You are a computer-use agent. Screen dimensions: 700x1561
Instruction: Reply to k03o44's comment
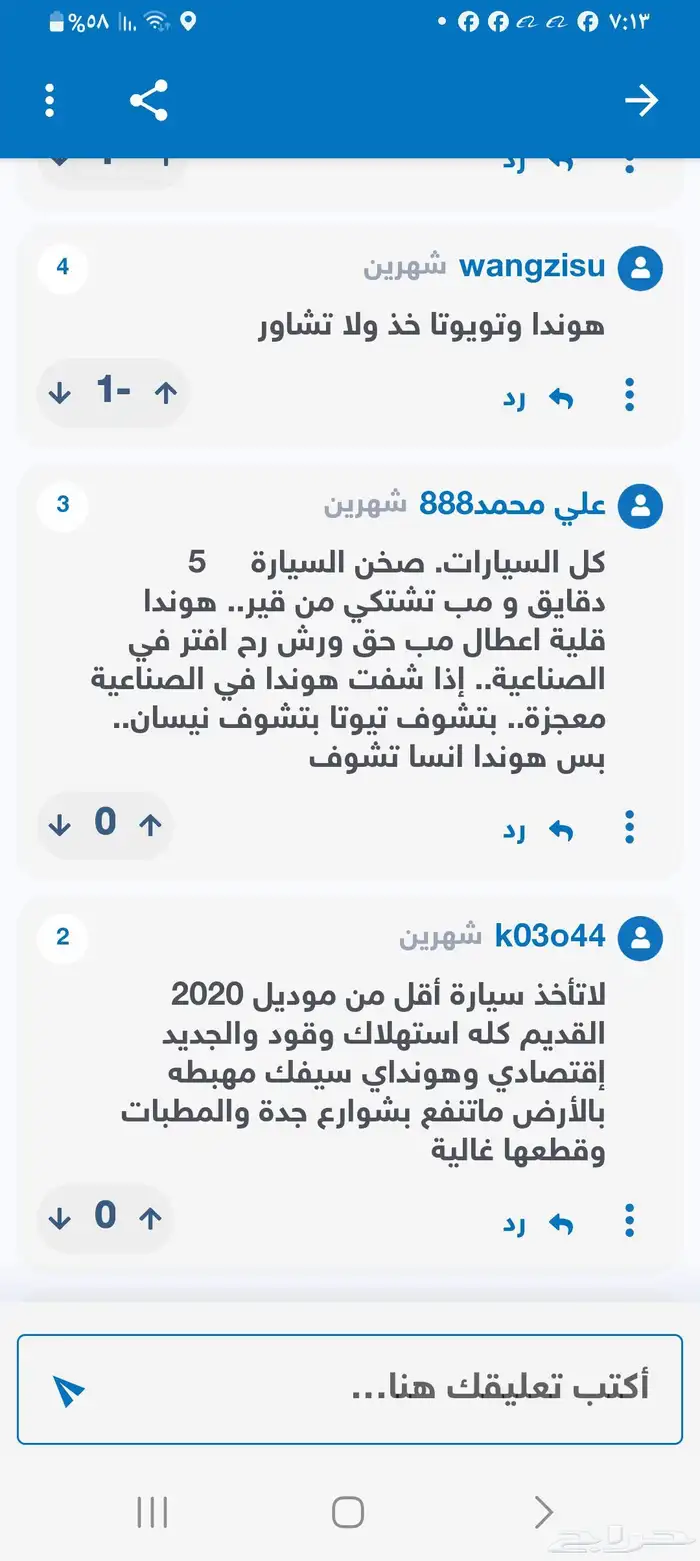pyautogui.click(x=538, y=1223)
